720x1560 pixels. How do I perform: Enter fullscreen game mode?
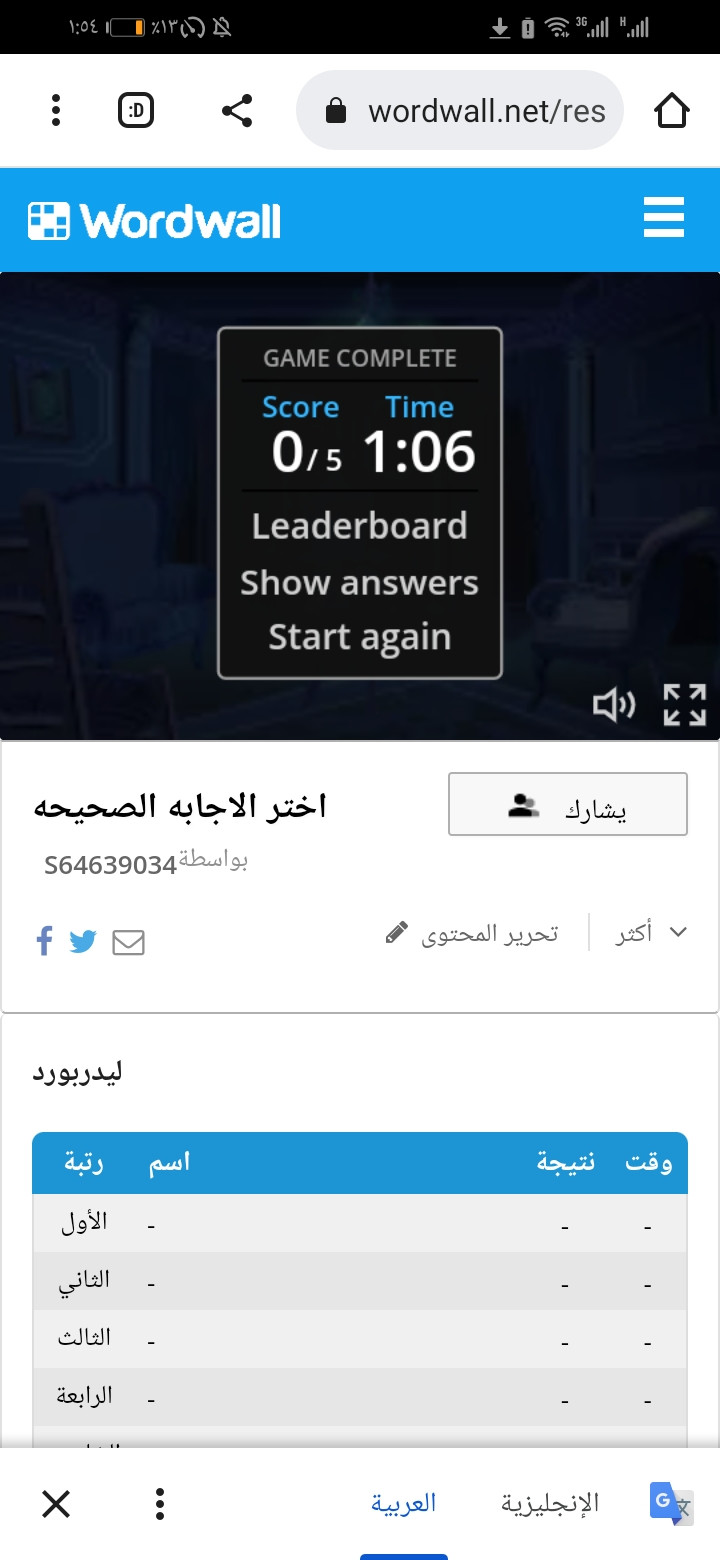coord(685,705)
